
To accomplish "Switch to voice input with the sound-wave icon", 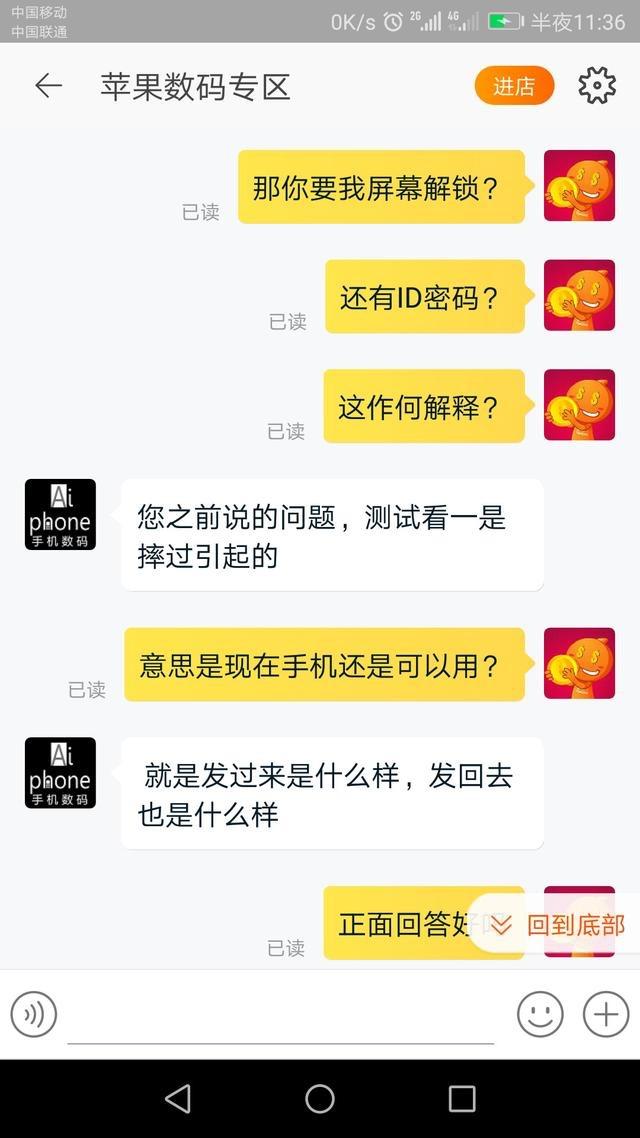I will click(34, 1015).
